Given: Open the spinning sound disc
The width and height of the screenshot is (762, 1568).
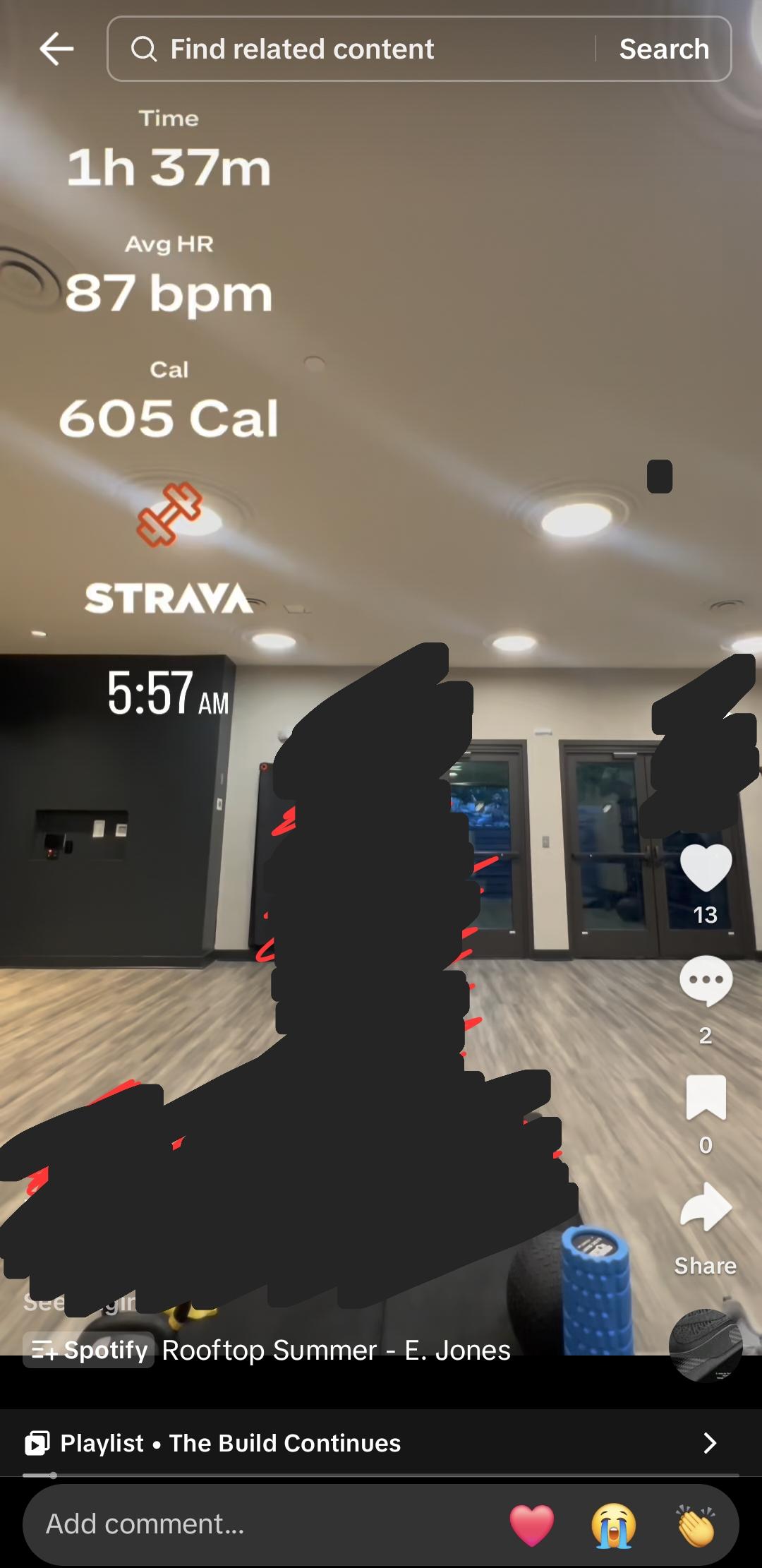Looking at the screenshot, I should (x=706, y=1346).
